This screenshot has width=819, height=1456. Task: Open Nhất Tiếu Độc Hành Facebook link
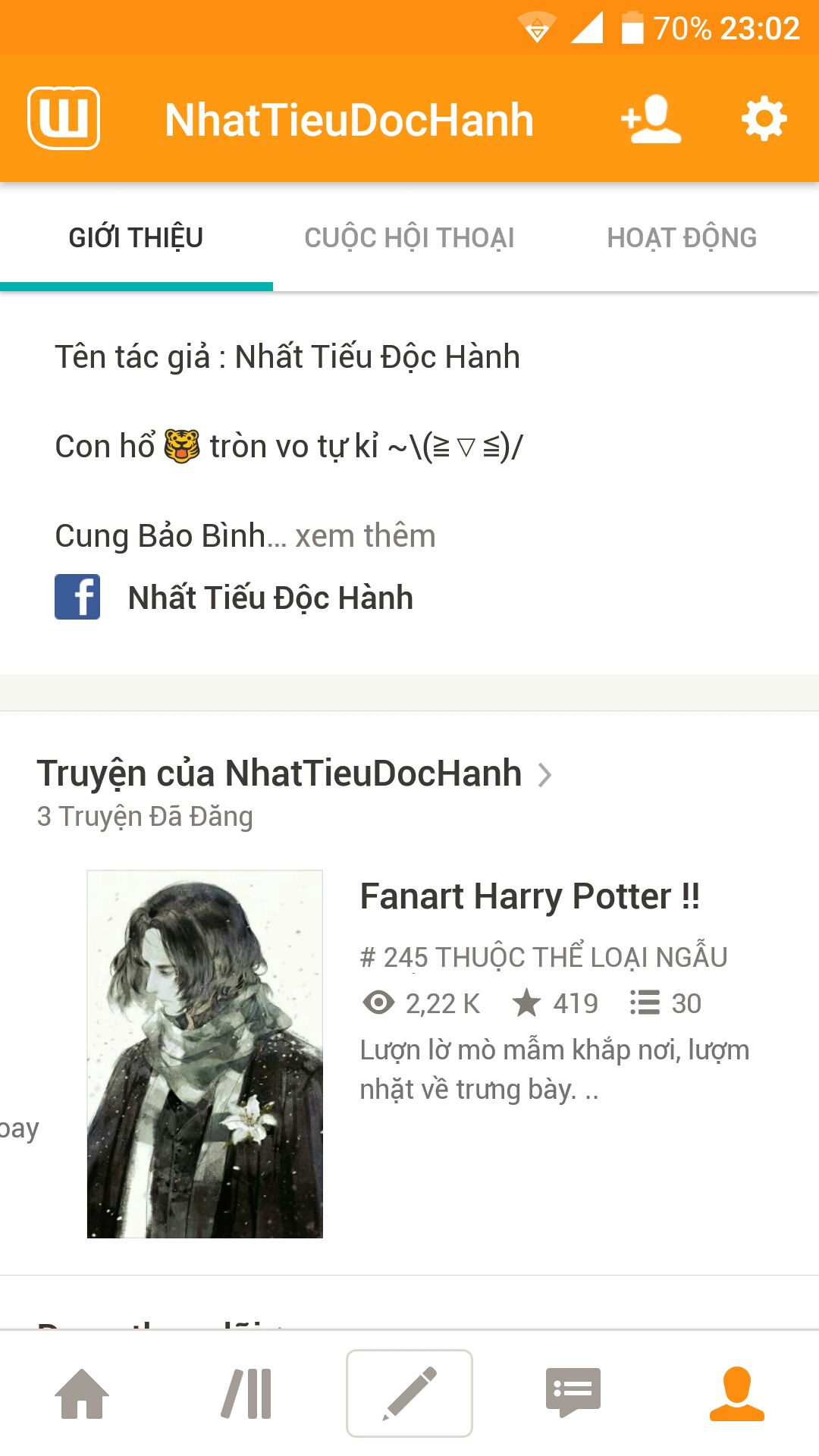coord(270,598)
